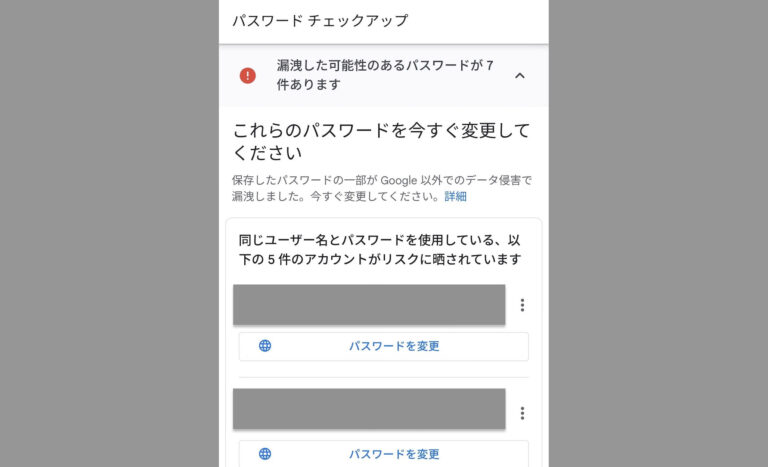The width and height of the screenshot is (768, 467).
Task: Tap パスワードを変更 for the first listed account
Action: [384, 346]
